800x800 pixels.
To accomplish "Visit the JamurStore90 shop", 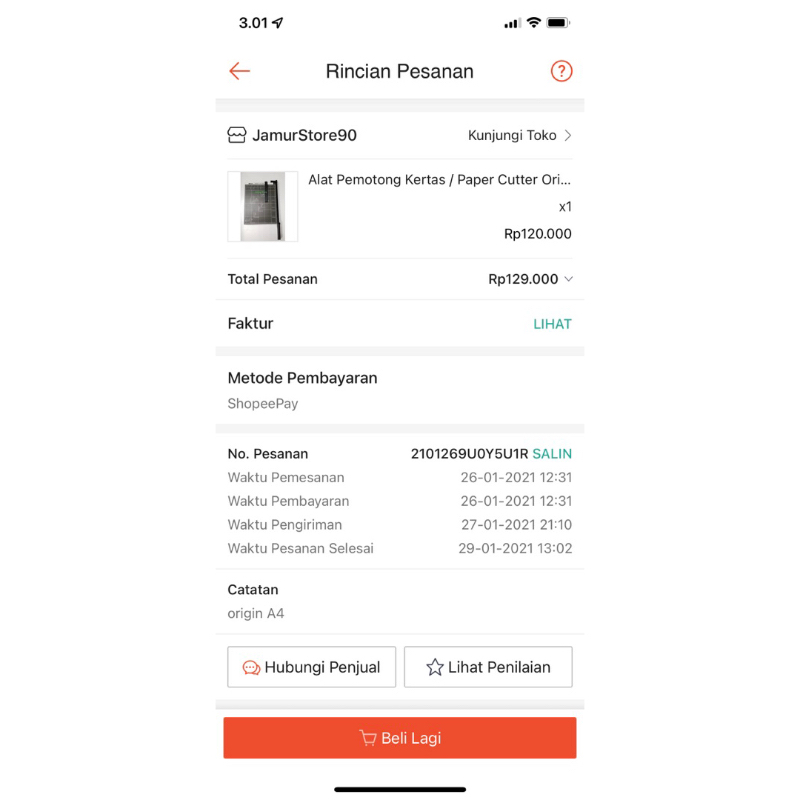I will (519, 136).
